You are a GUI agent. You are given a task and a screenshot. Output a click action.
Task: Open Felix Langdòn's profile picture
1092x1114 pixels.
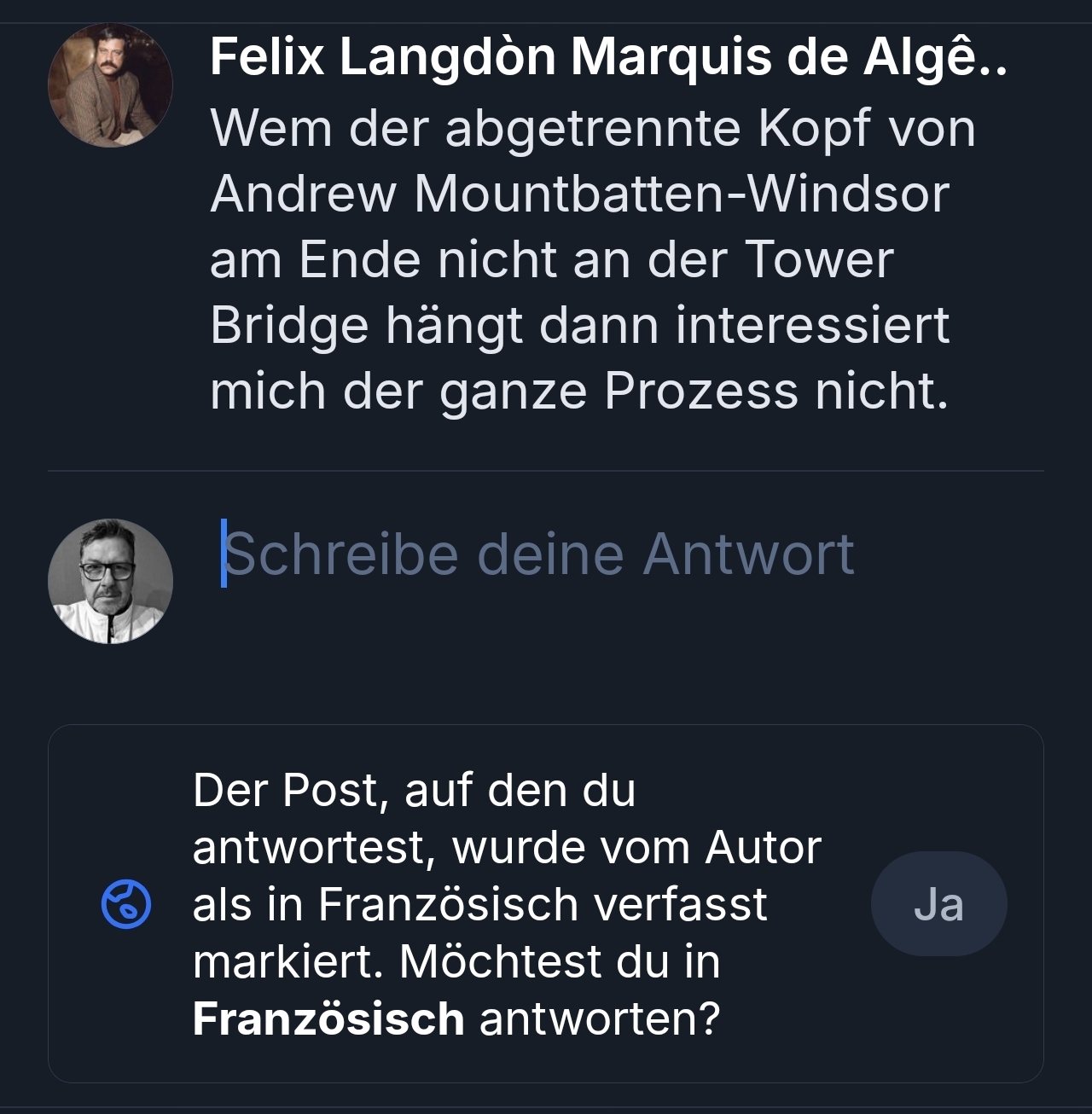pos(110,85)
